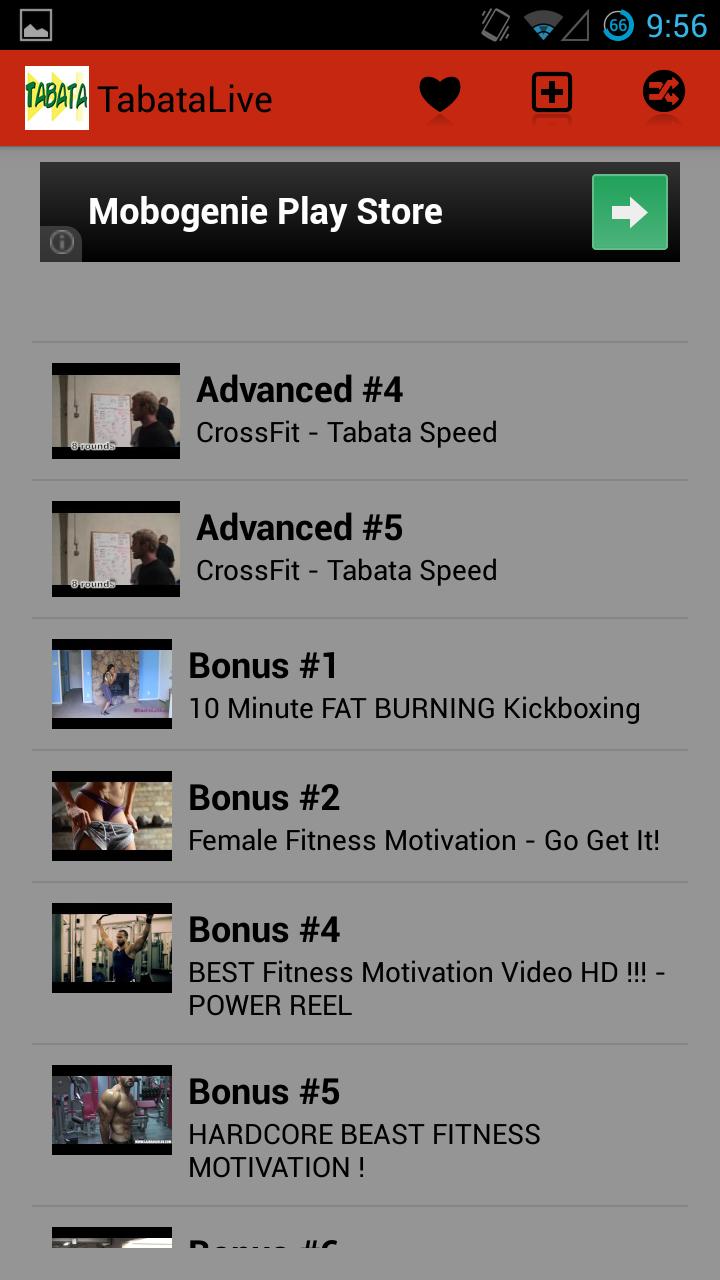This screenshot has height=1280, width=720.
Task: Select Bonus #1 Fat Burning Kickboxing
Action: (x=360, y=685)
